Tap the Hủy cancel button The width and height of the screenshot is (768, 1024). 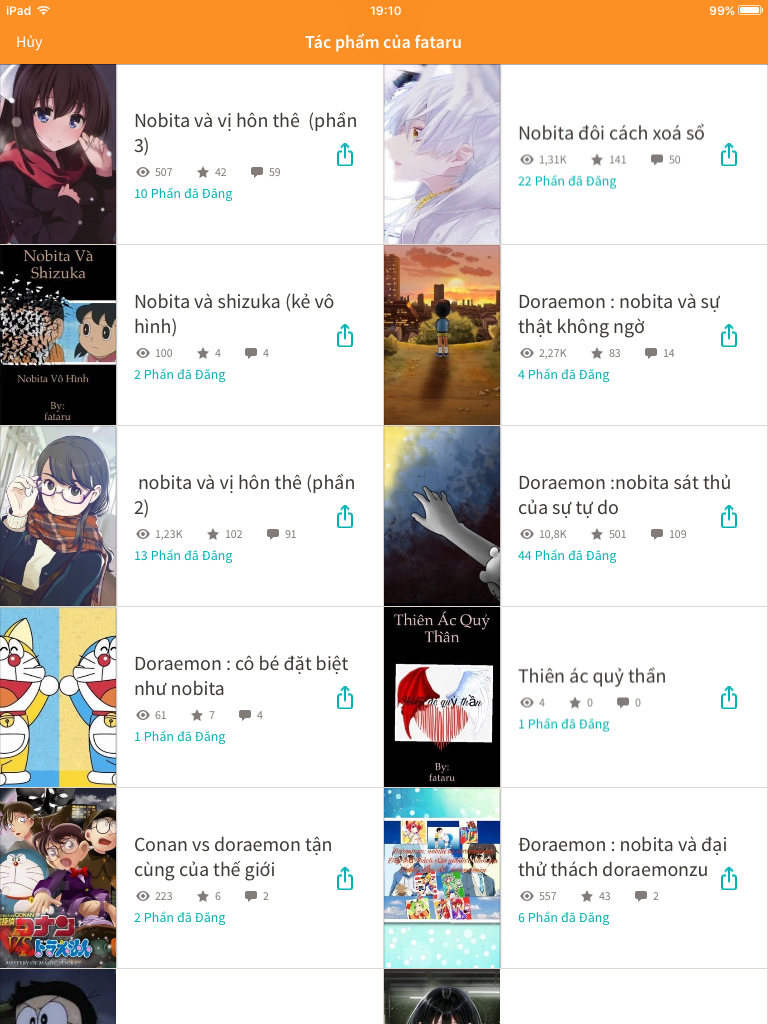pos(29,42)
